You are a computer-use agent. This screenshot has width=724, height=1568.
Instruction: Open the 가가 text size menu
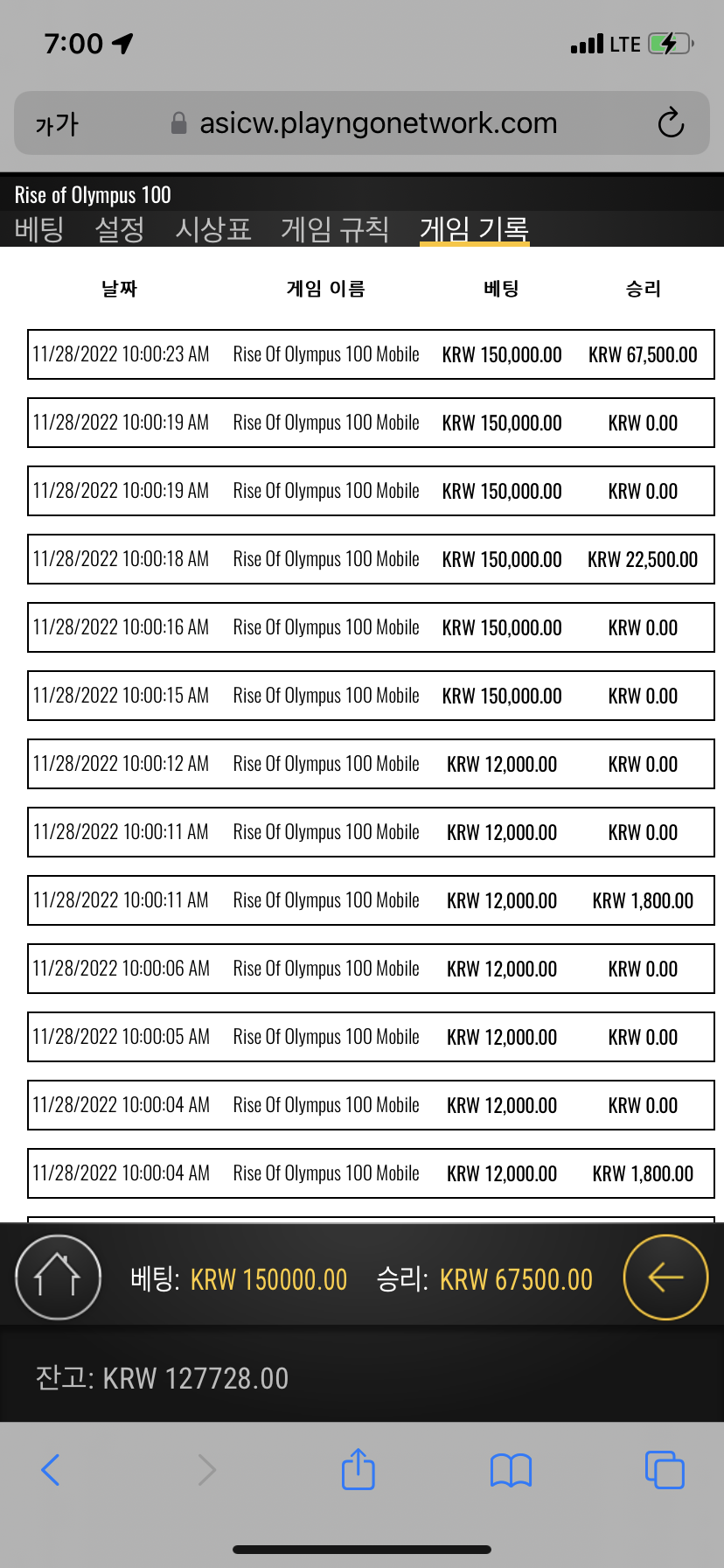[x=57, y=124]
